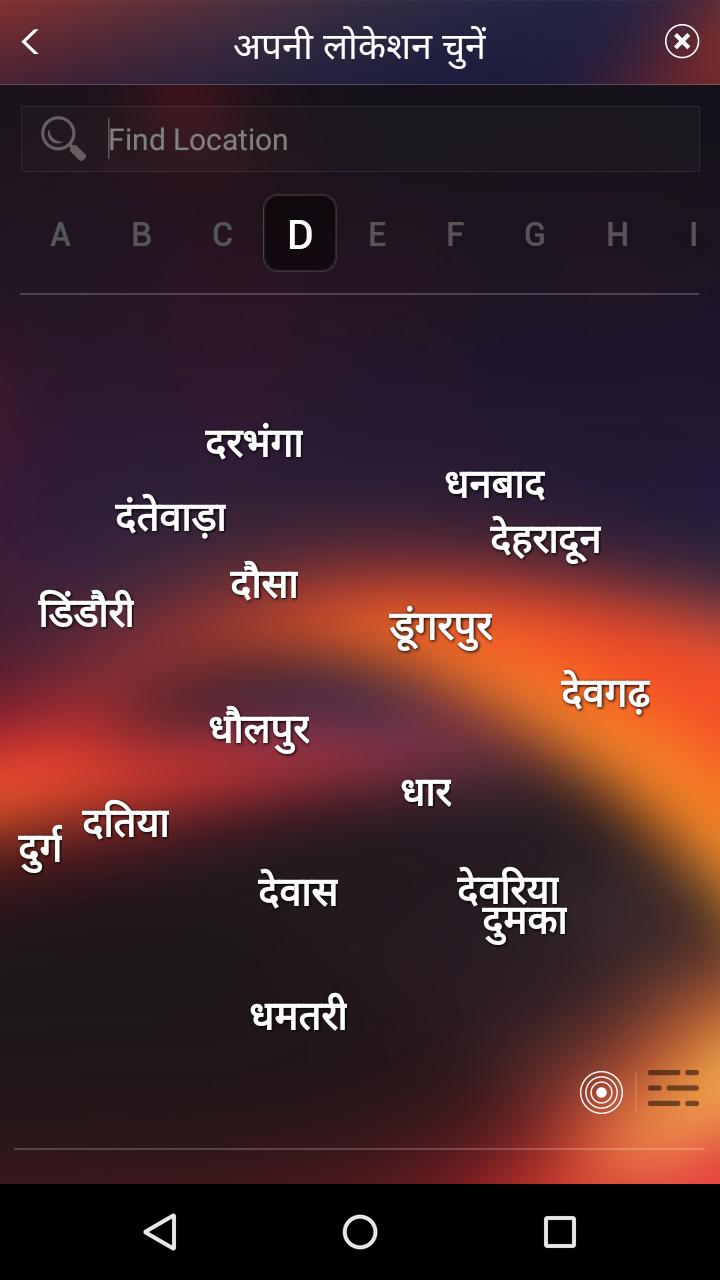Choose डूंगरपुर from the list
Image resolution: width=720 pixels, height=1280 pixels.
[x=440, y=626]
